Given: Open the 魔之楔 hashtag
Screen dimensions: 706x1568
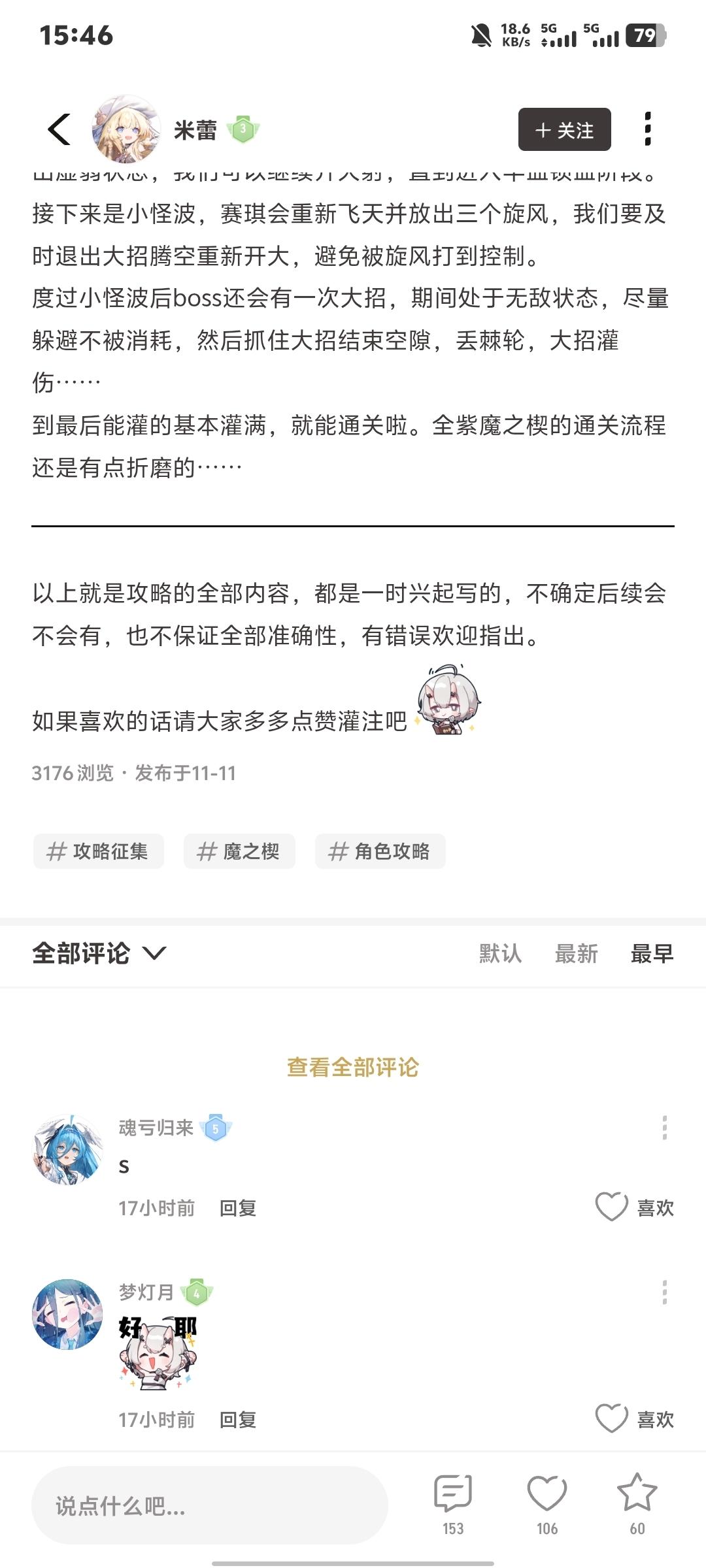Looking at the screenshot, I should (239, 851).
